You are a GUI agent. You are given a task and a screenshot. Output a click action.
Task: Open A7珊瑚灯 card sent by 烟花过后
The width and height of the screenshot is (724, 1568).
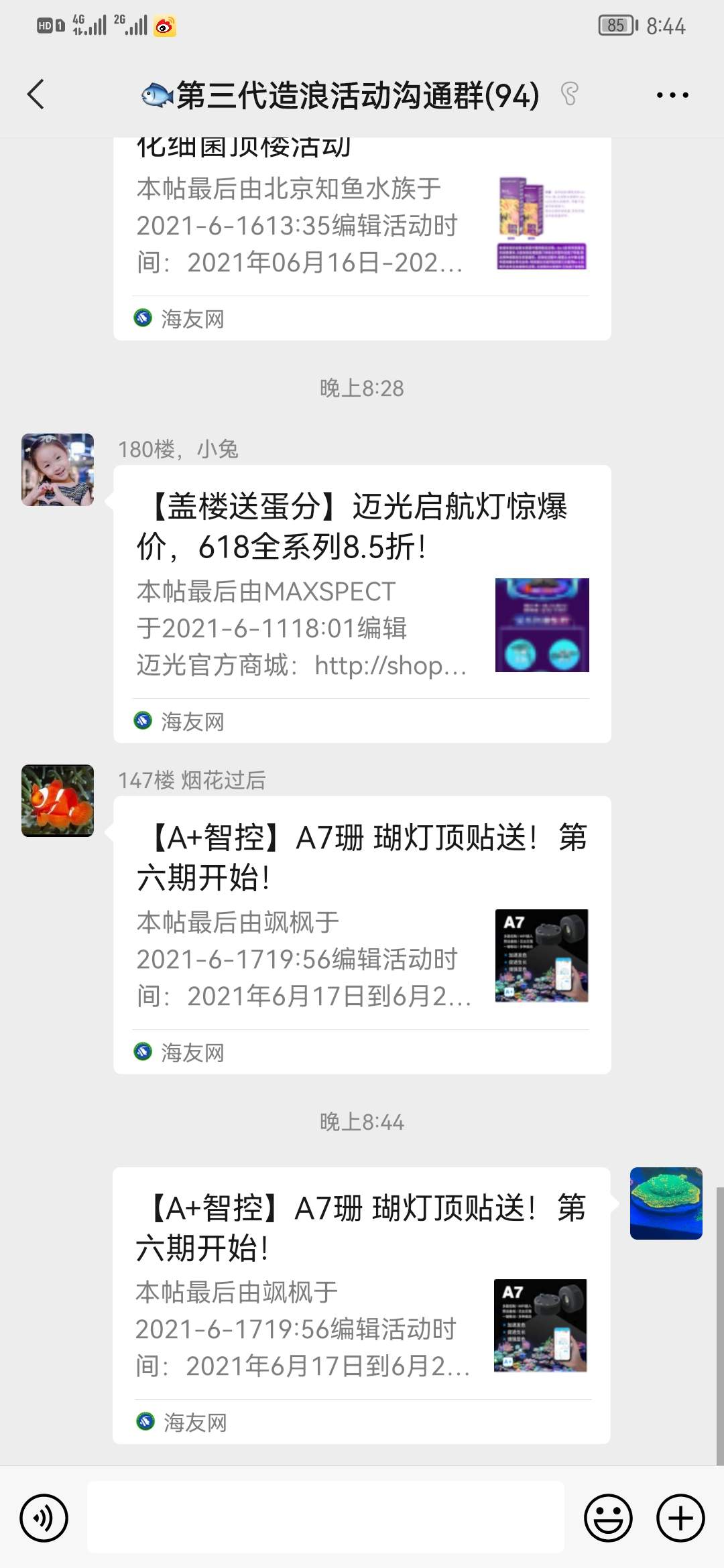click(x=362, y=935)
